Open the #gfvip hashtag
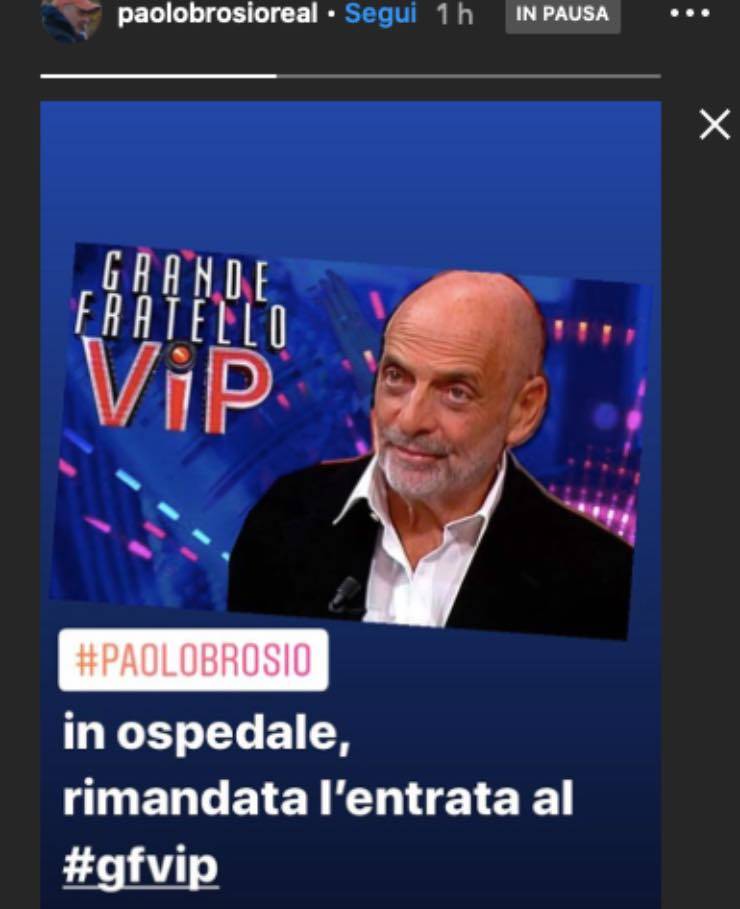Image resolution: width=740 pixels, height=909 pixels. pyautogui.click(x=140, y=866)
